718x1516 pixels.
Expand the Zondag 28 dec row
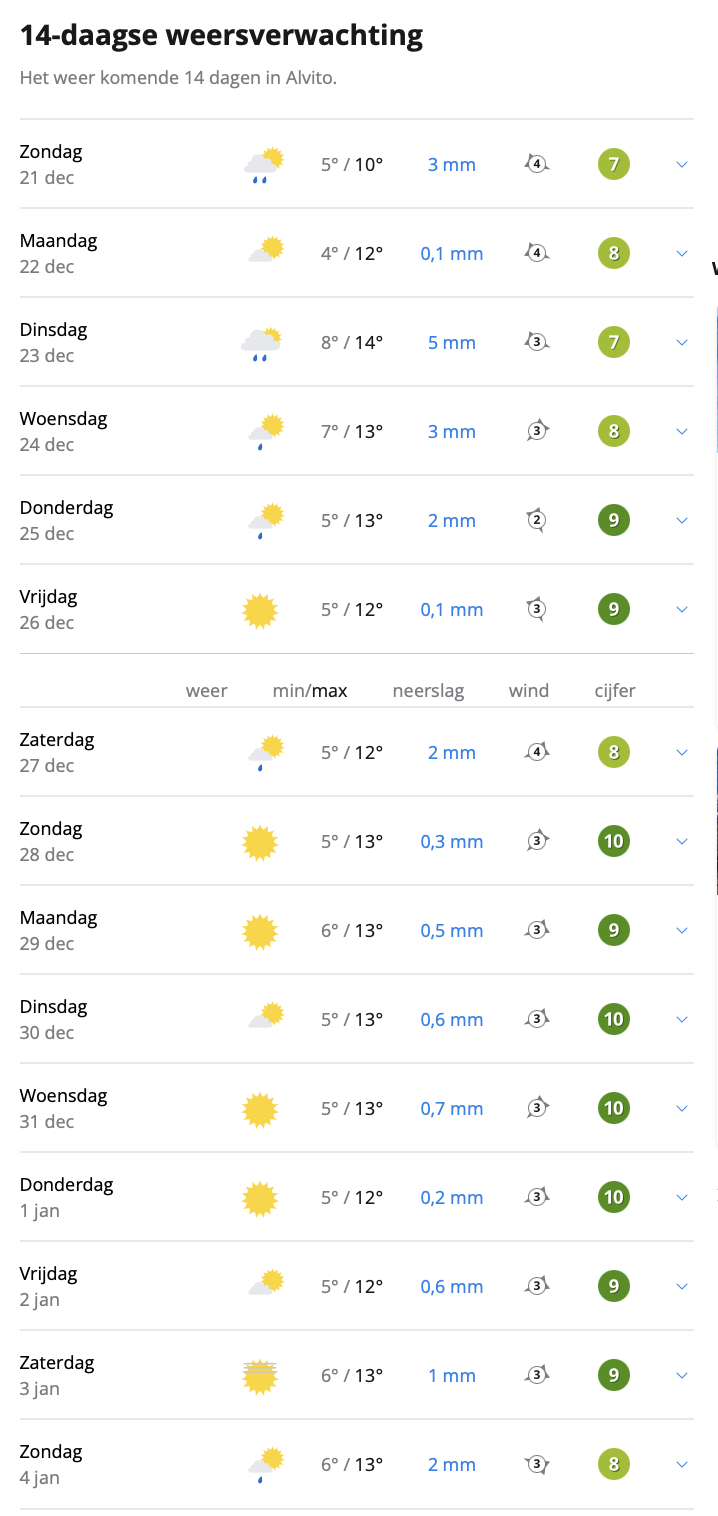point(682,841)
